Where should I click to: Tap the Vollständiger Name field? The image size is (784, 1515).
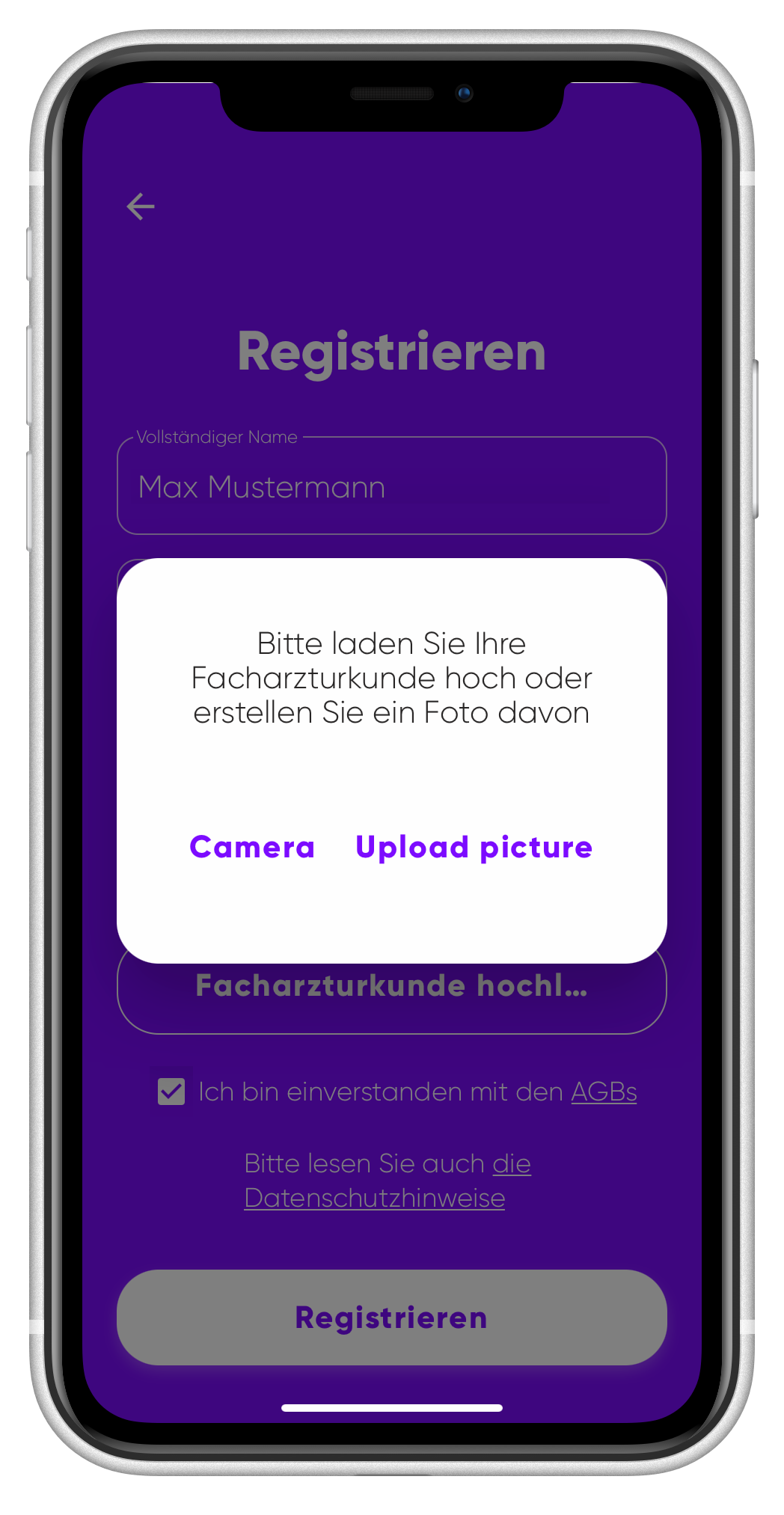coord(391,487)
